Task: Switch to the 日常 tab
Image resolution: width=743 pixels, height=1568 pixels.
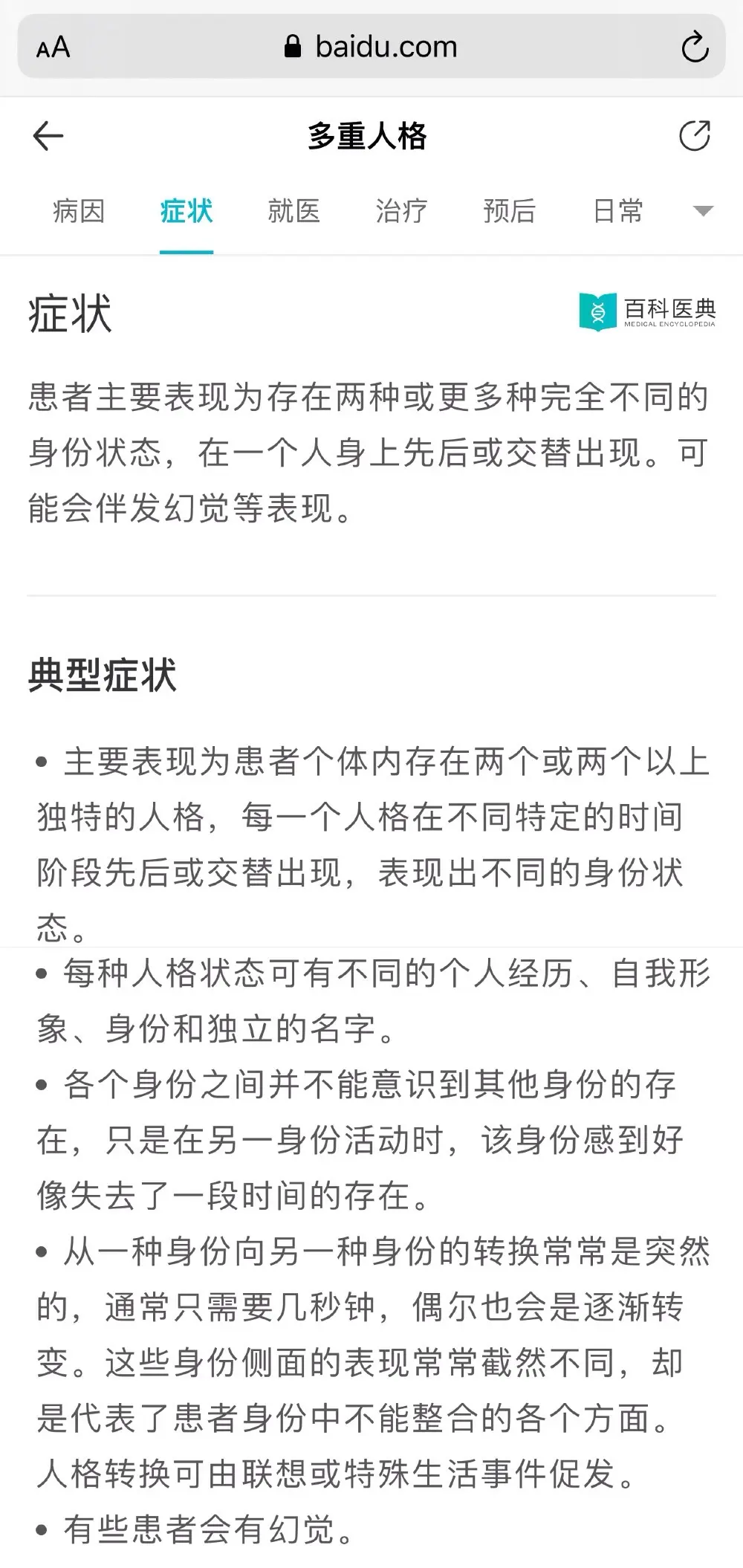Action: (x=617, y=212)
